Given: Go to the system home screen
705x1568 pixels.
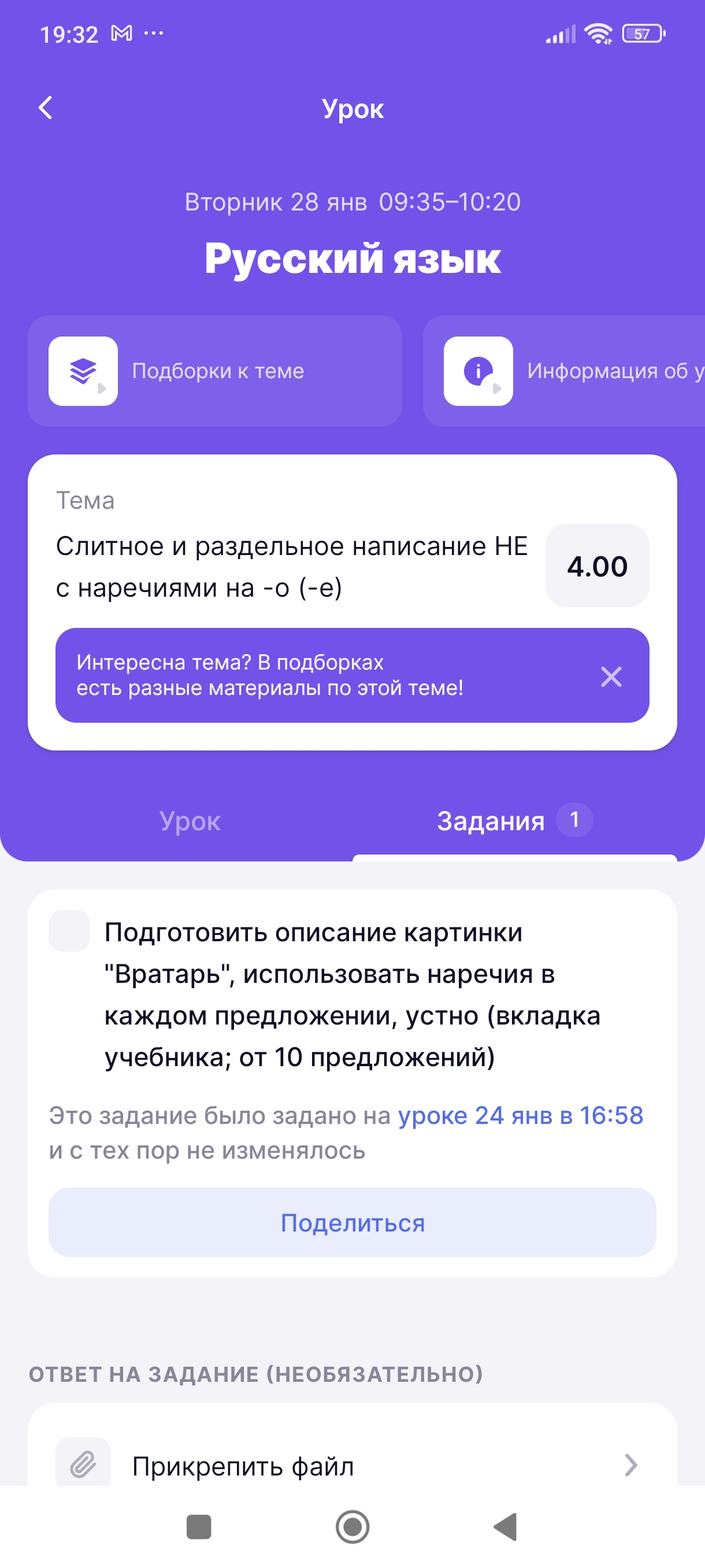Looking at the screenshot, I should (x=352, y=1526).
